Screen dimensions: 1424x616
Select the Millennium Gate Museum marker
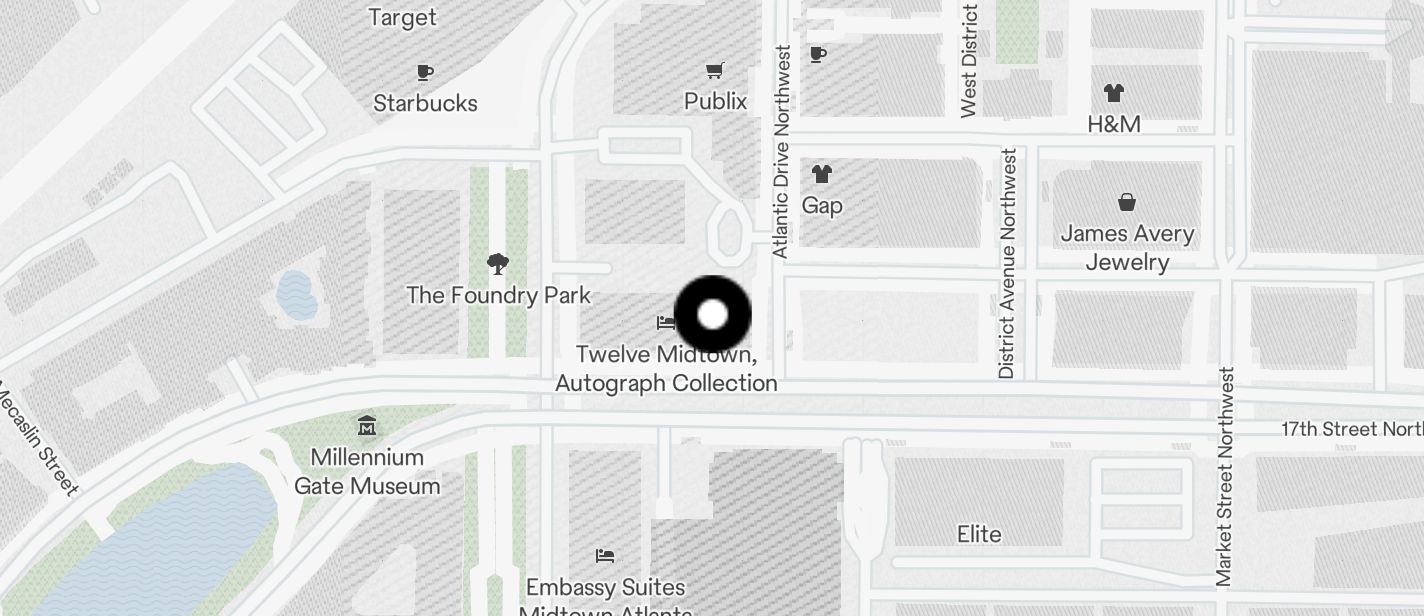pos(367,427)
